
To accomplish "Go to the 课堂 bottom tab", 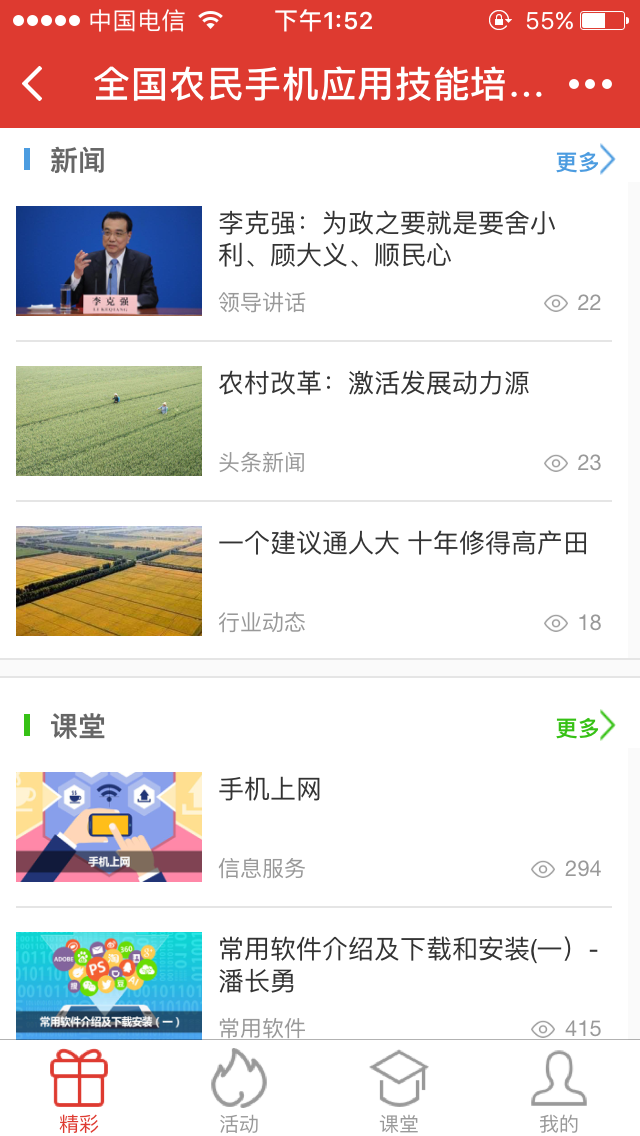I will coord(399,1090).
